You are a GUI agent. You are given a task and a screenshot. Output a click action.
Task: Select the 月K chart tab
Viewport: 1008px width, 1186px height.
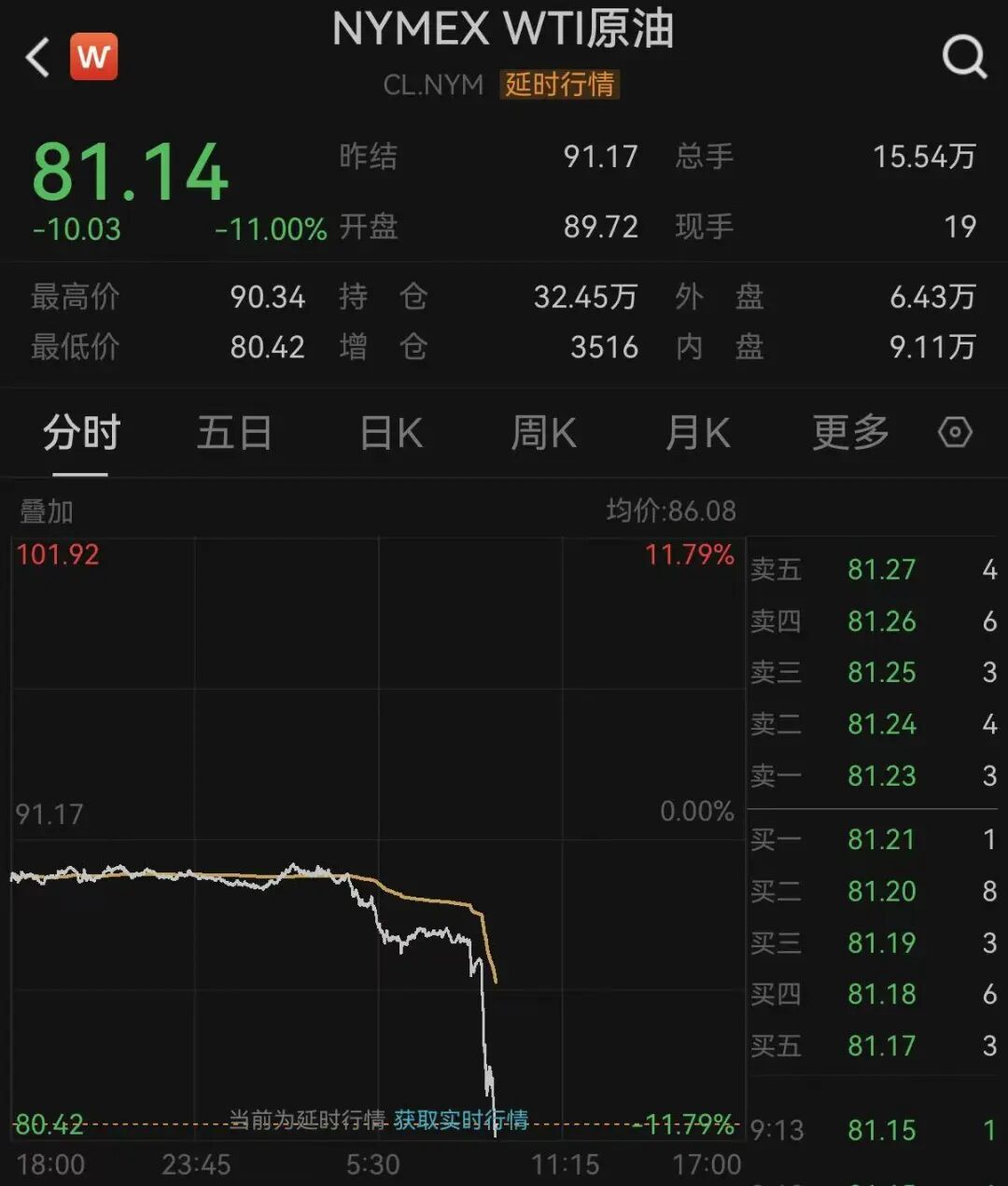[x=697, y=434]
